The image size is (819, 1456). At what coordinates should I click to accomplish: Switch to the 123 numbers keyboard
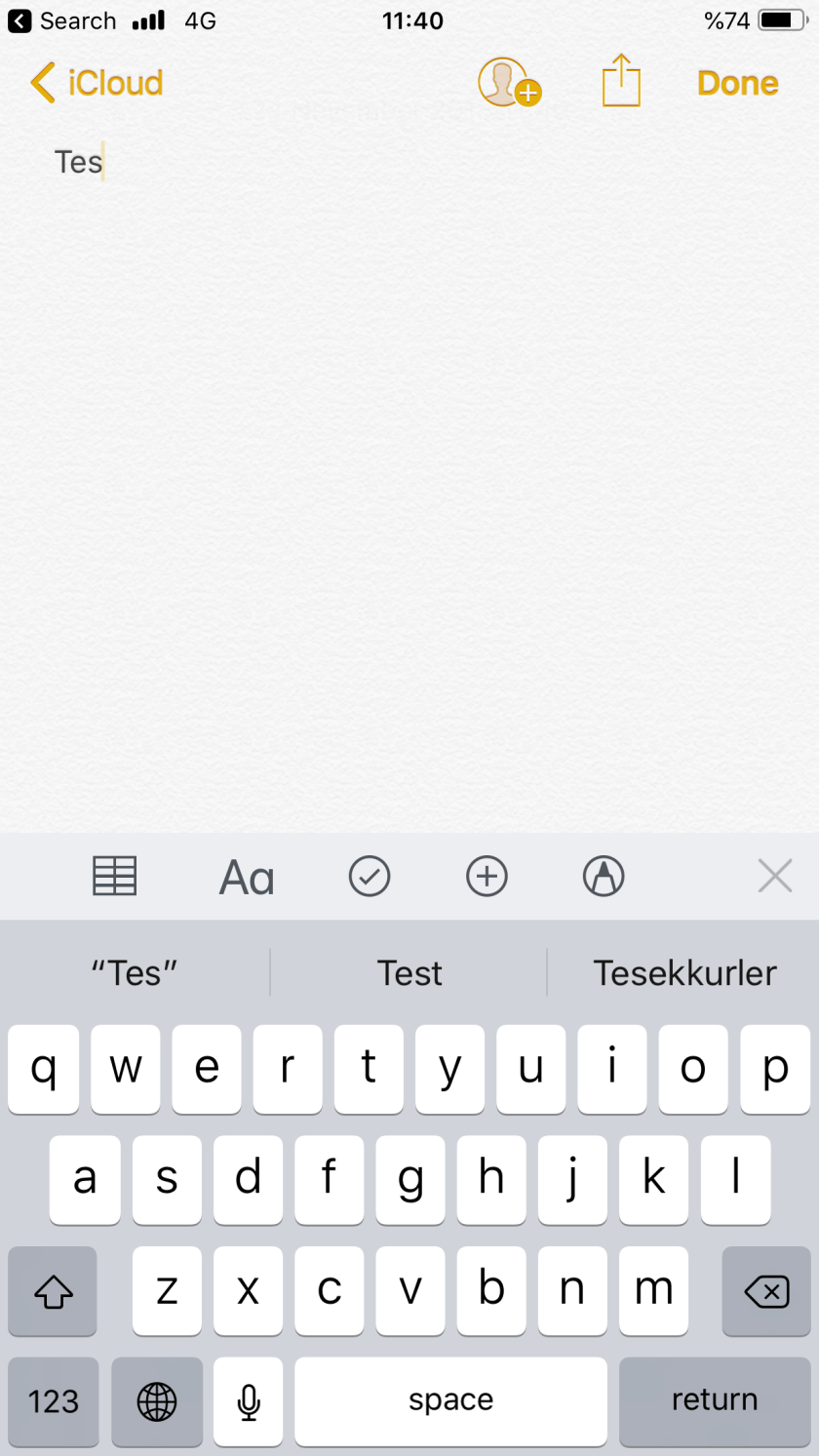click(x=54, y=1401)
